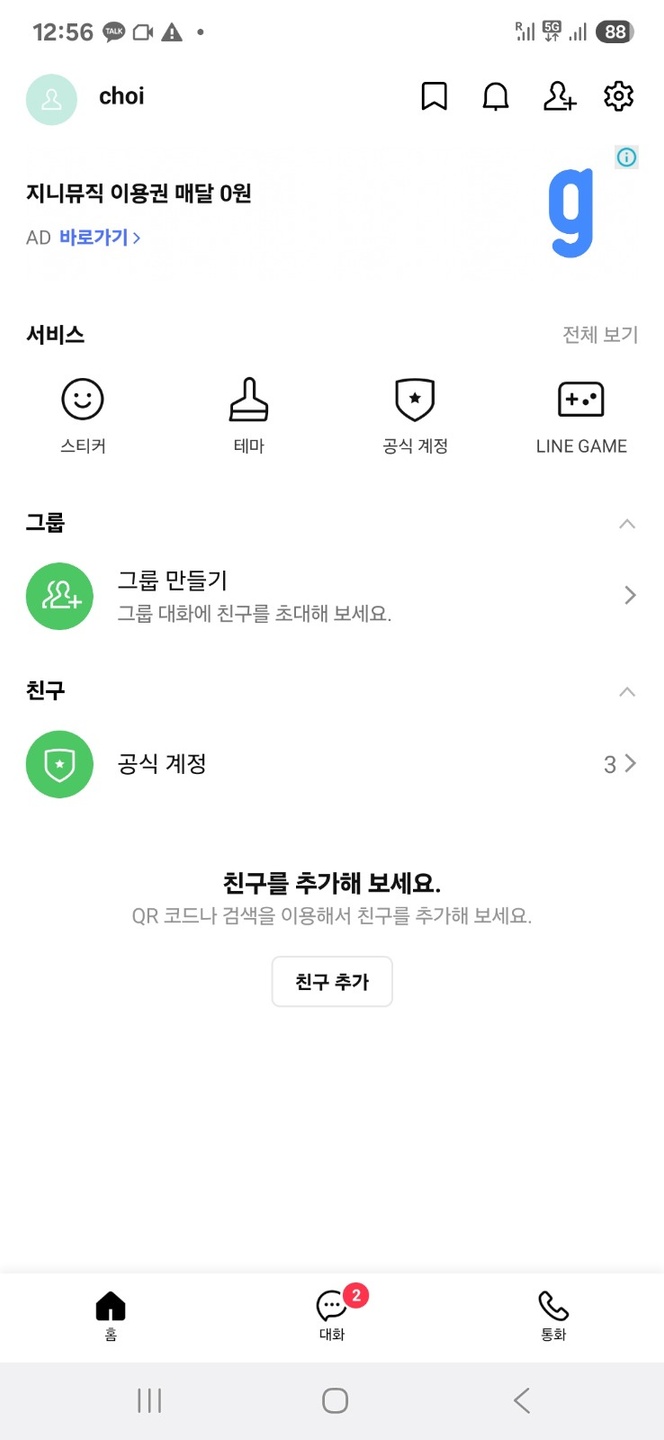664x1440 pixels.
Task: Tap the 바로가기 ad link
Action: click(99, 238)
